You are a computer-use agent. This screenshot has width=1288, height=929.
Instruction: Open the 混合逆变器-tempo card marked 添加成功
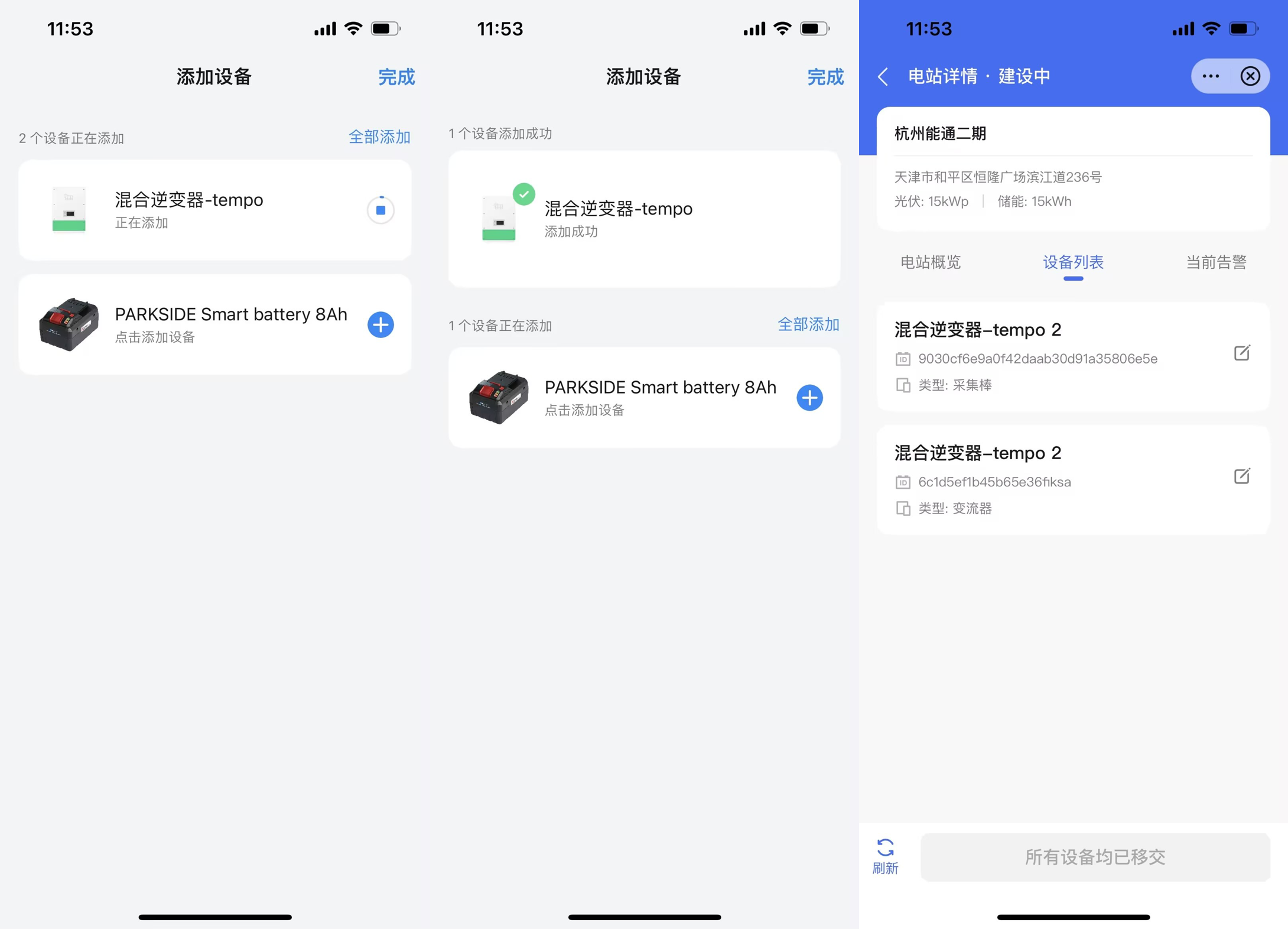[644, 219]
